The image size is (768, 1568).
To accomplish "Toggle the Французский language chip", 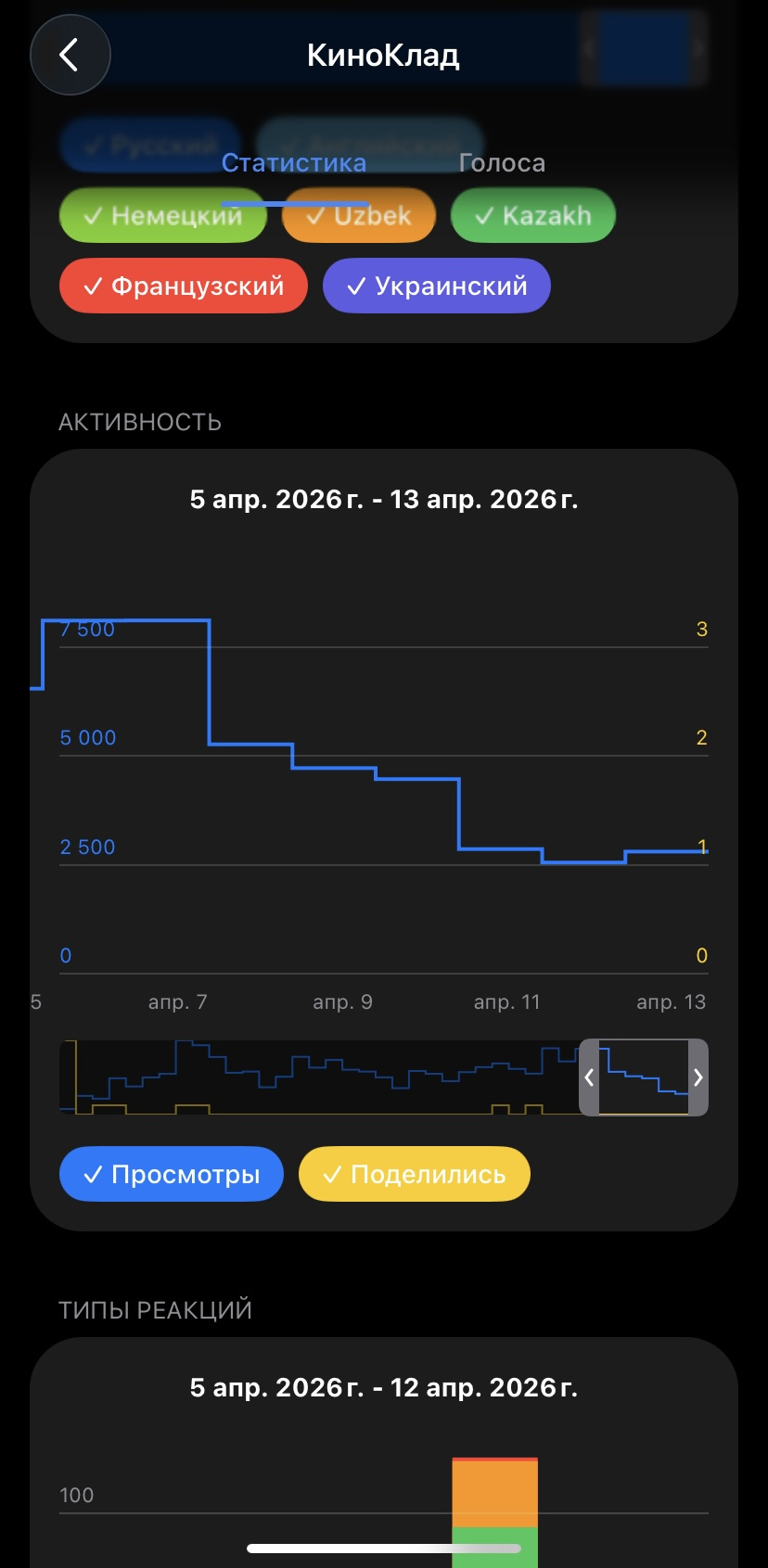I will pos(184,286).
